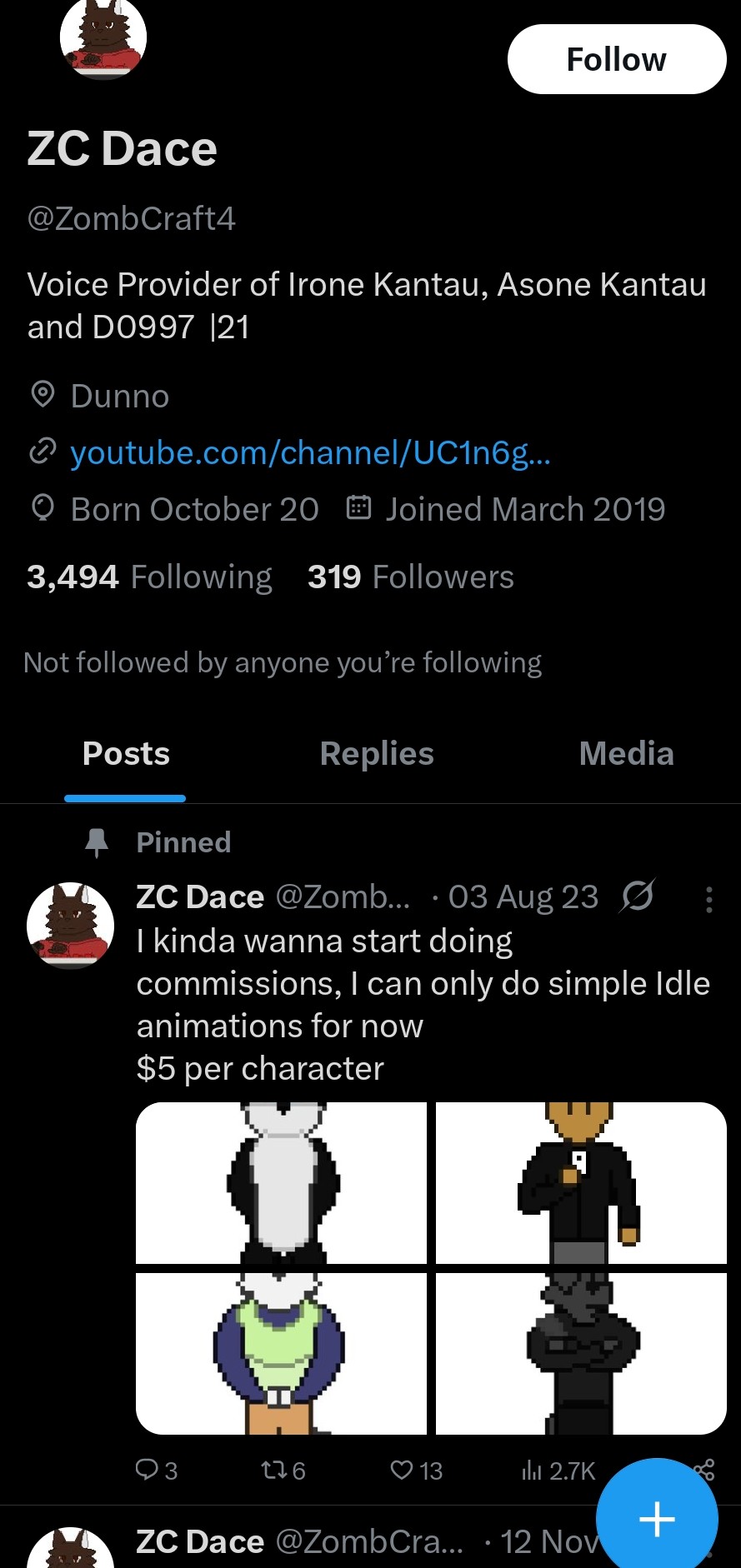Switch to the Media tab
The image size is (741, 1568).
tap(626, 753)
